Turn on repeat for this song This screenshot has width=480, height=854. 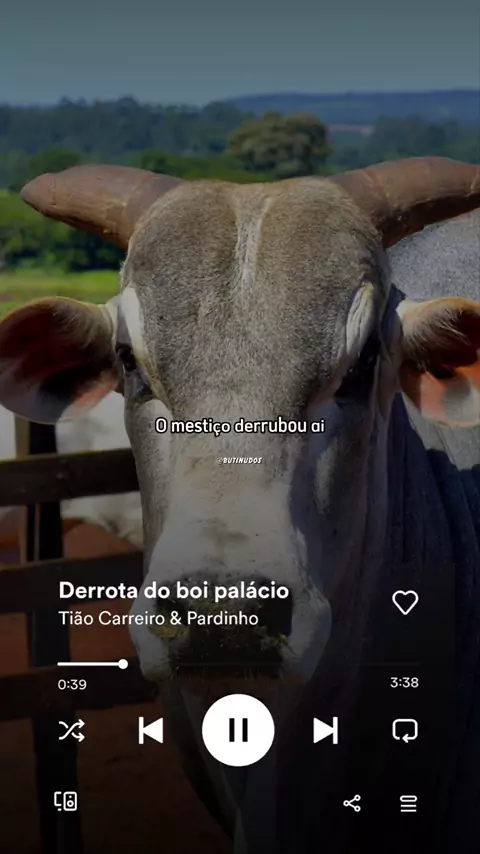tap(405, 730)
